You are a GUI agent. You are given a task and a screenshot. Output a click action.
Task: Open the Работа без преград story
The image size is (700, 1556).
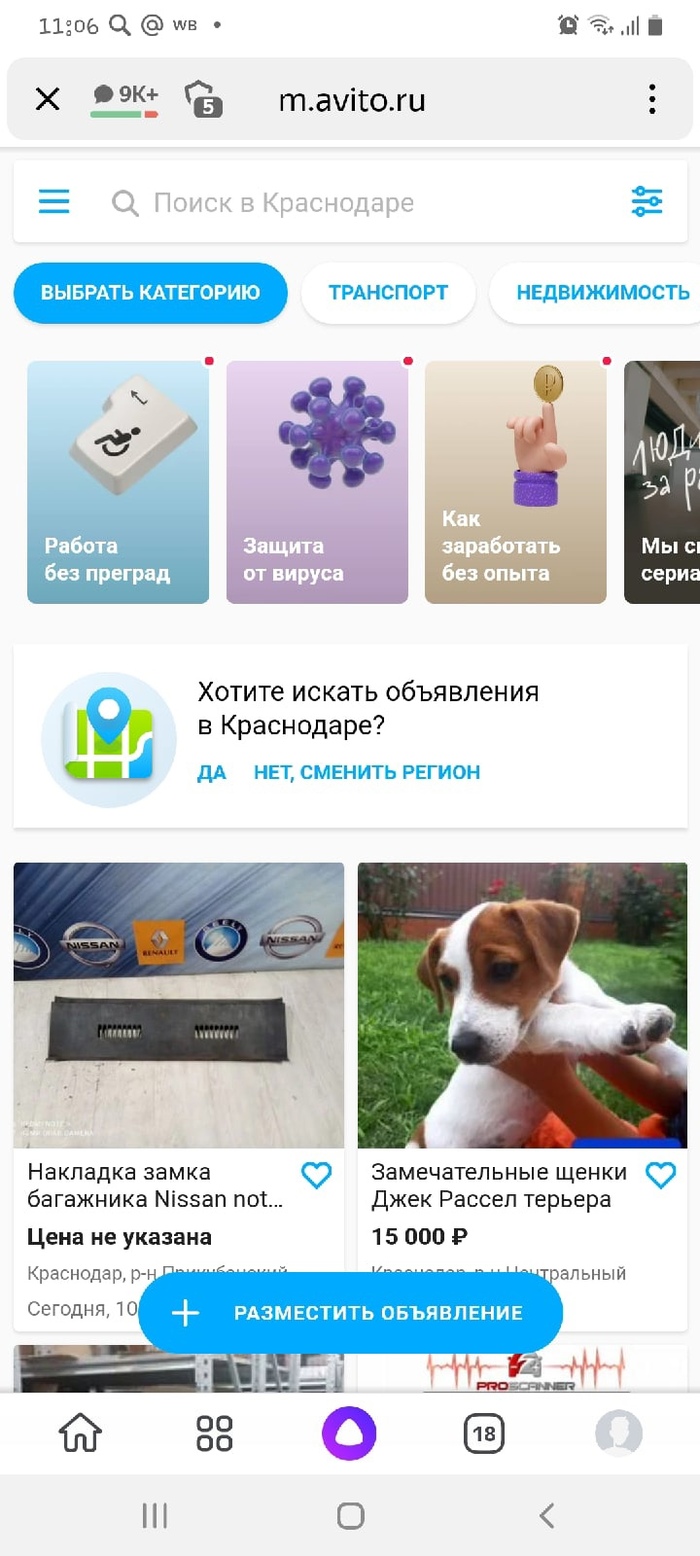click(118, 482)
